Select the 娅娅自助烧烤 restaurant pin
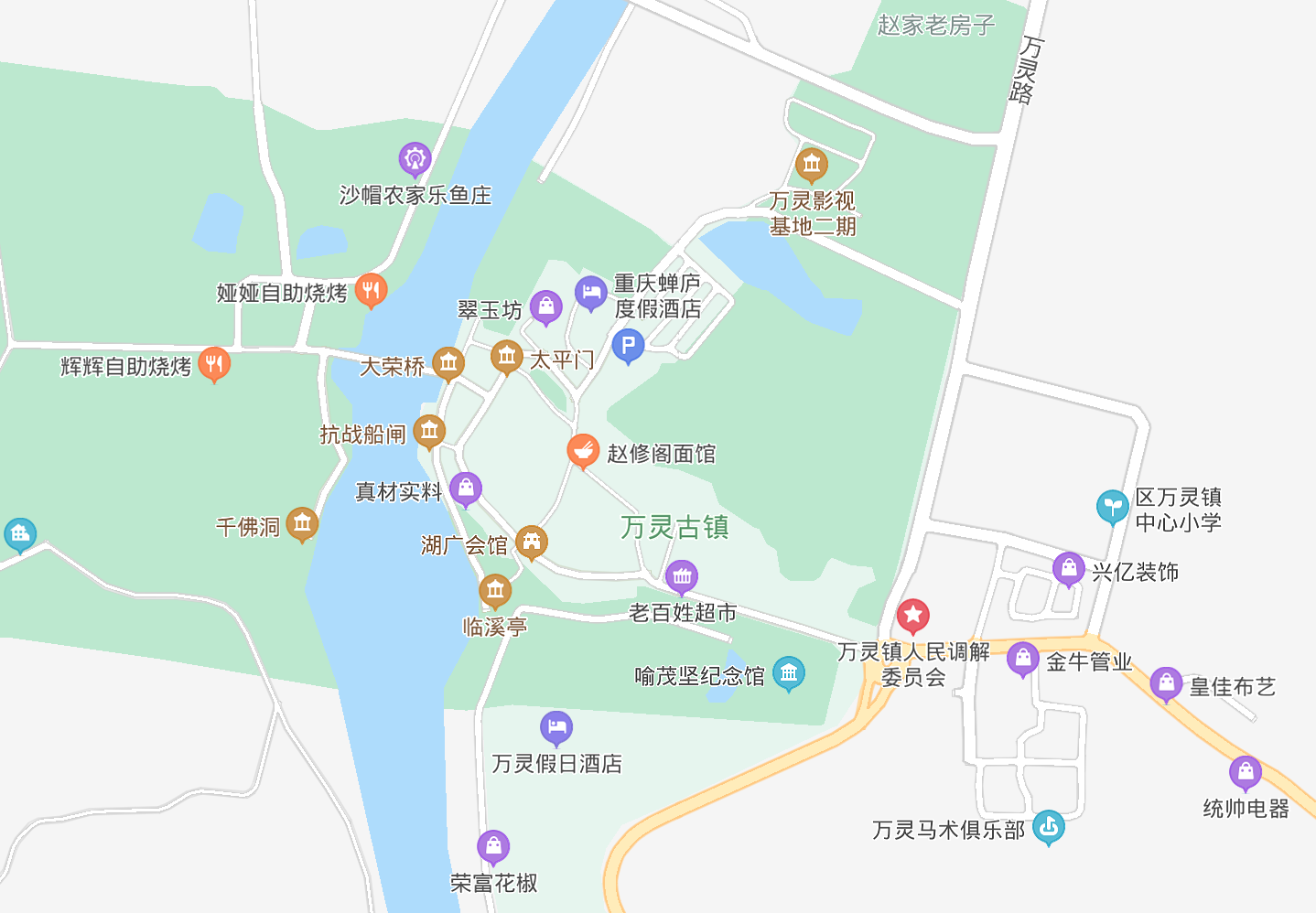This screenshot has width=1316, height=913. point(371,290)
